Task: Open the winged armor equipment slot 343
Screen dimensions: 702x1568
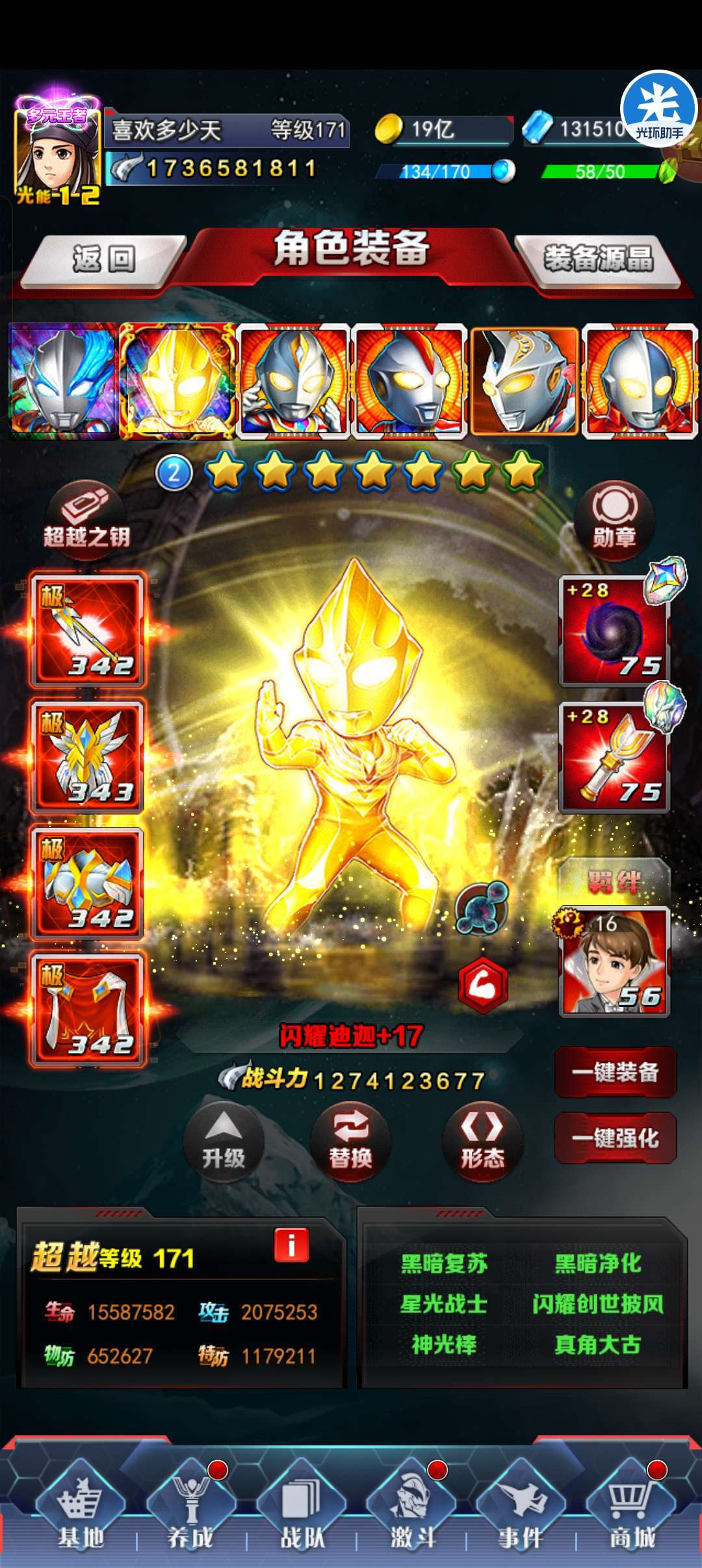Action: [88, 757]
